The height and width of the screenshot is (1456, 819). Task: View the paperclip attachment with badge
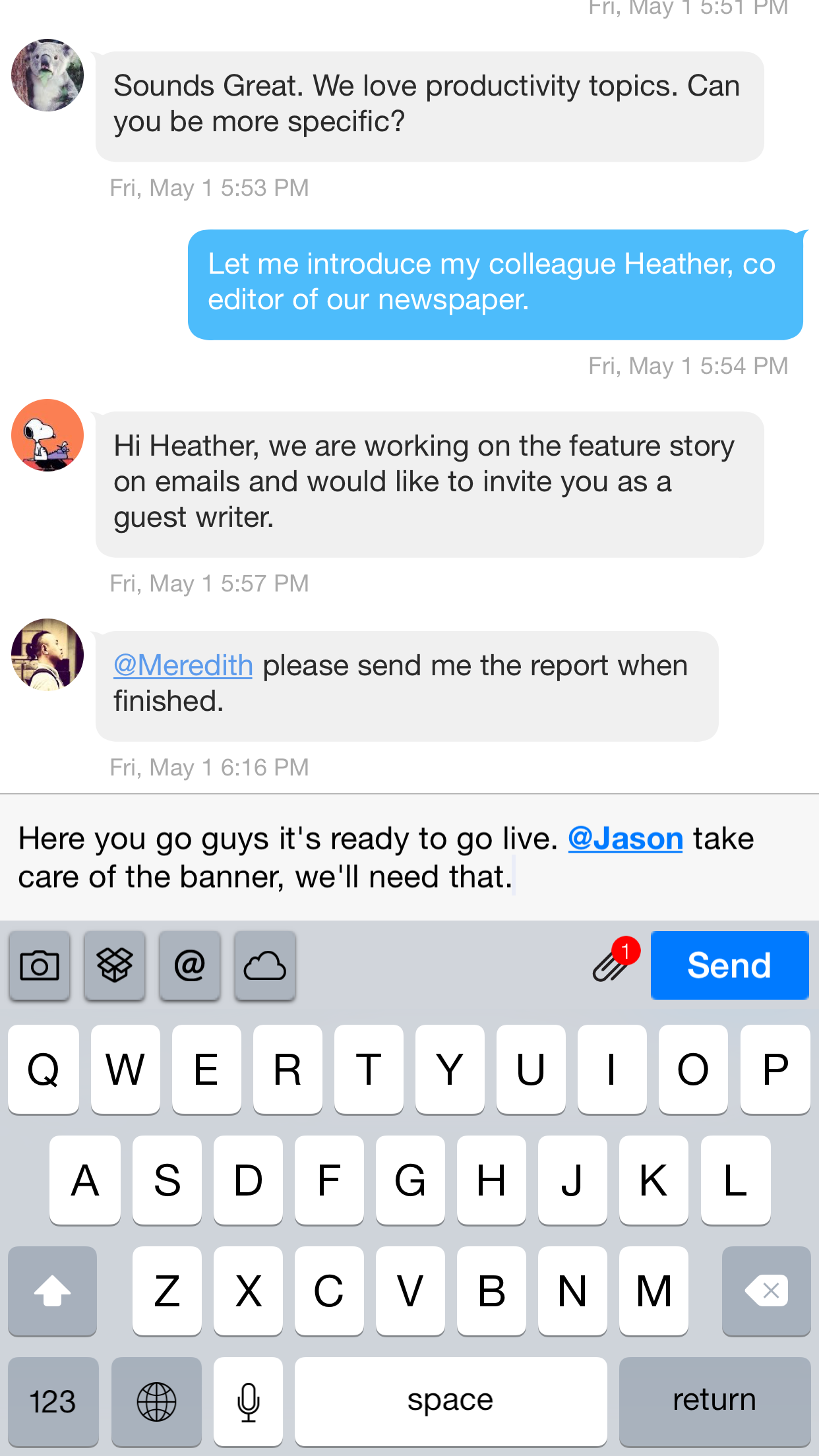click(613, 964)
